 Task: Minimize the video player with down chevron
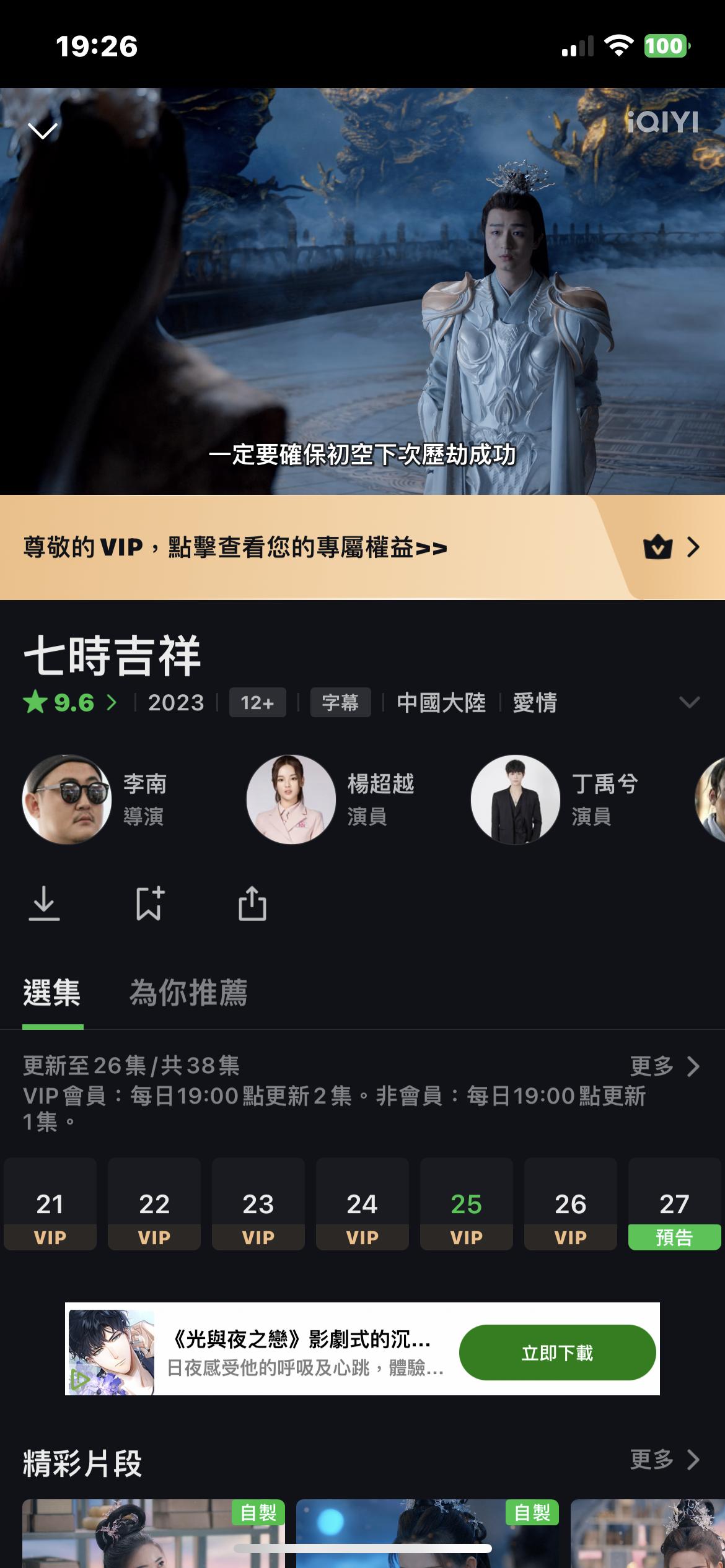tap(43, 131)
